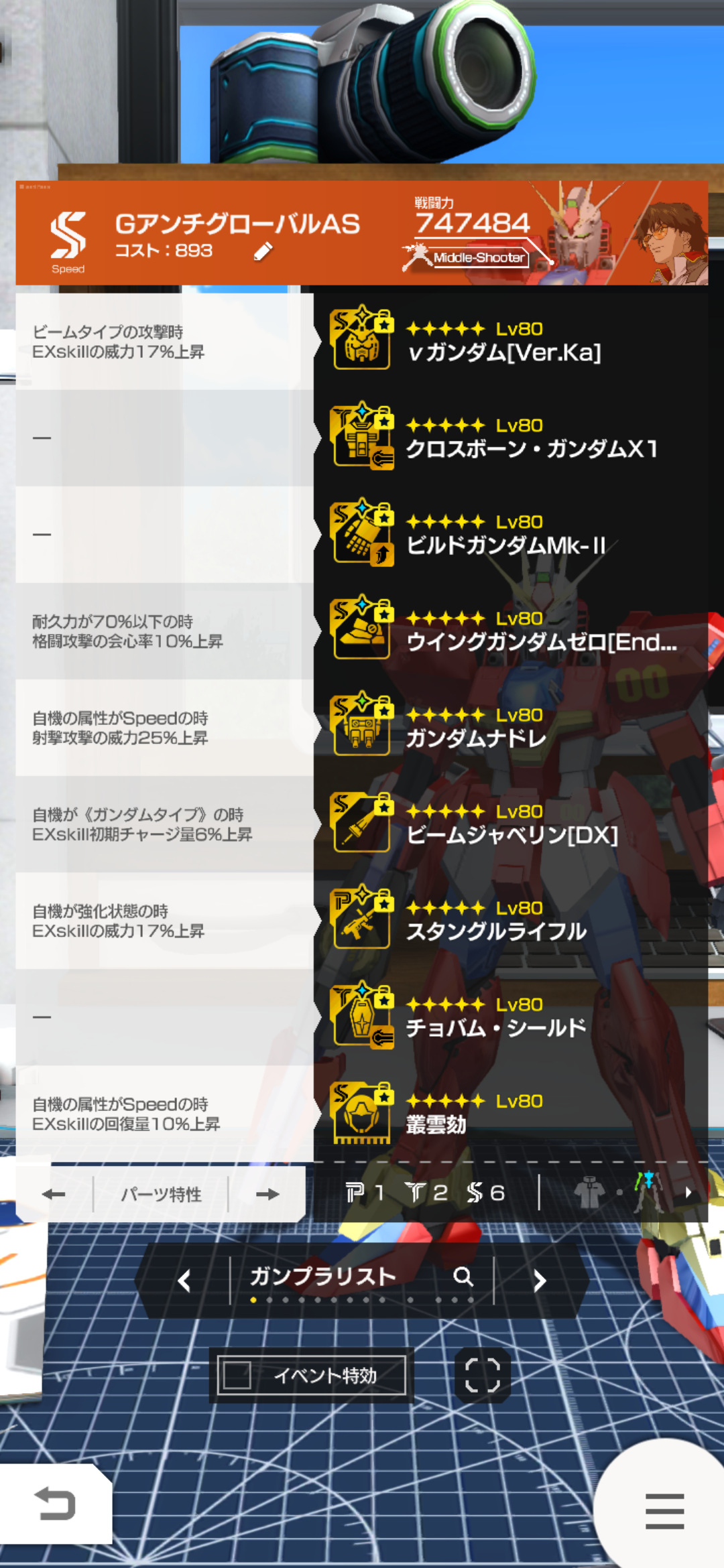This screenshot has height=1568, width=724.
Task: Show the next gunpla in ガンプラリスト
Action: tap(540, 1281)
